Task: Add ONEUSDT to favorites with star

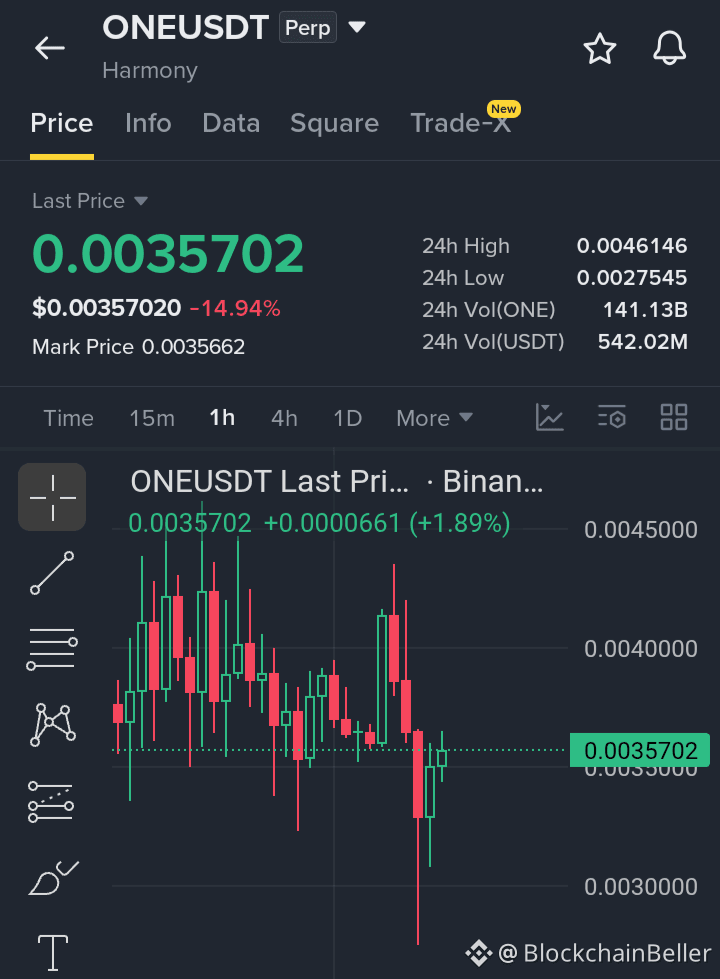Action: [x=599, y=49]
